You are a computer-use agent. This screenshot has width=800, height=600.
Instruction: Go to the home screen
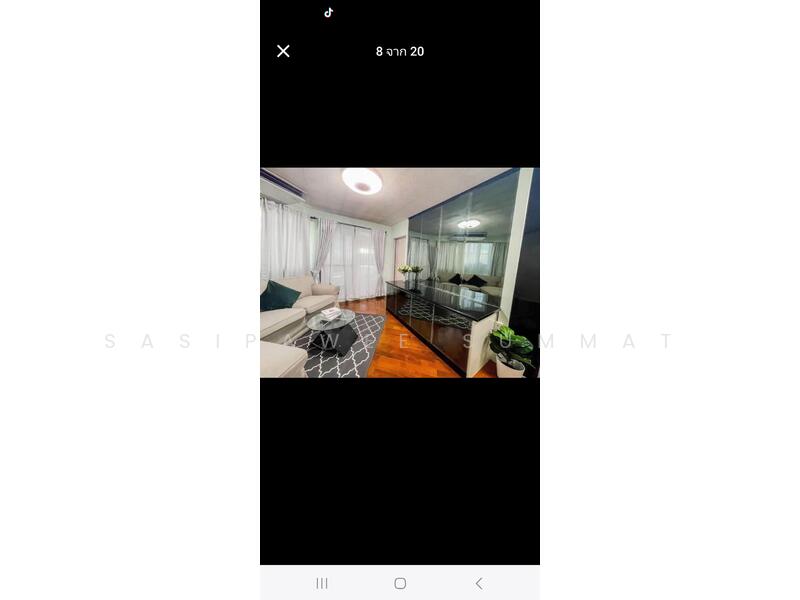coord(400,583)
